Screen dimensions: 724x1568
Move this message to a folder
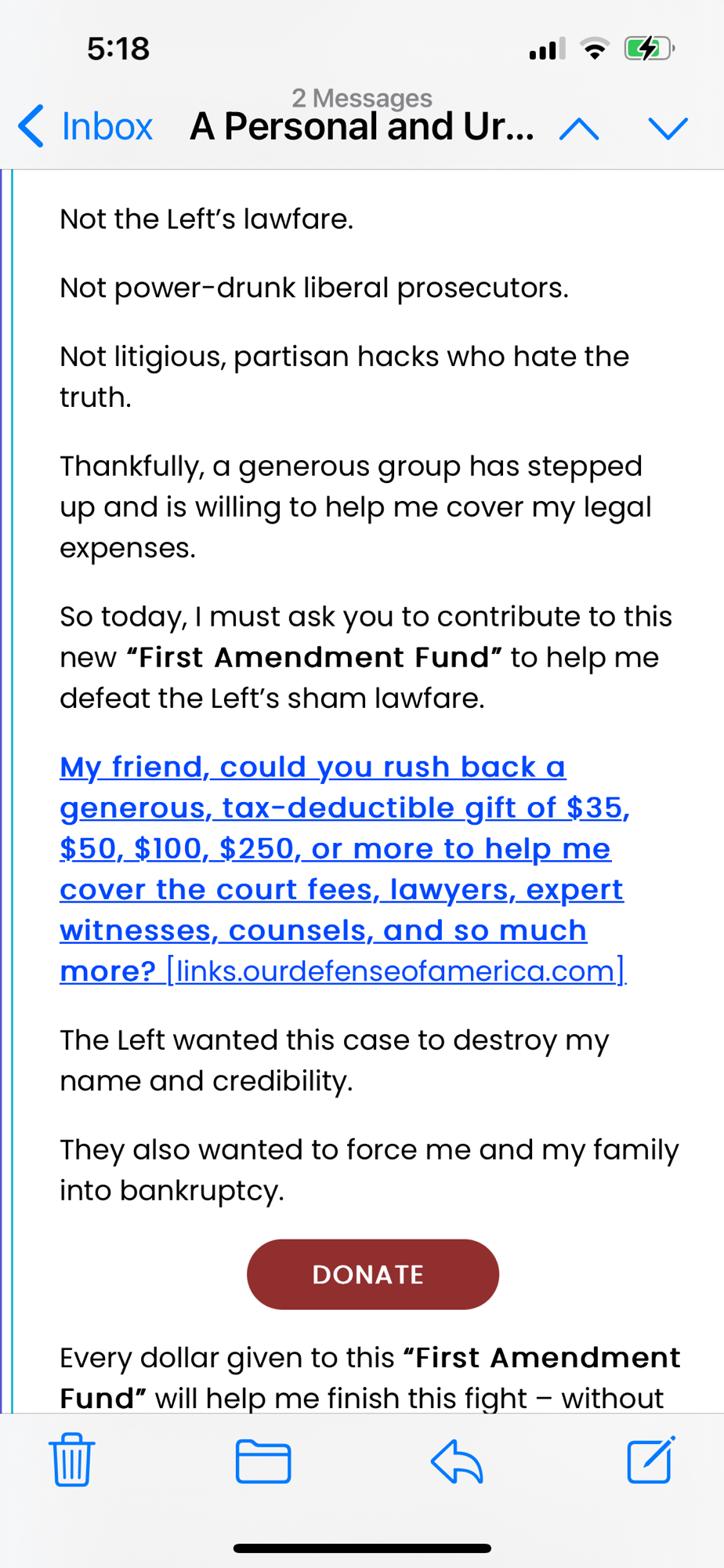[x=263, y=1461]
